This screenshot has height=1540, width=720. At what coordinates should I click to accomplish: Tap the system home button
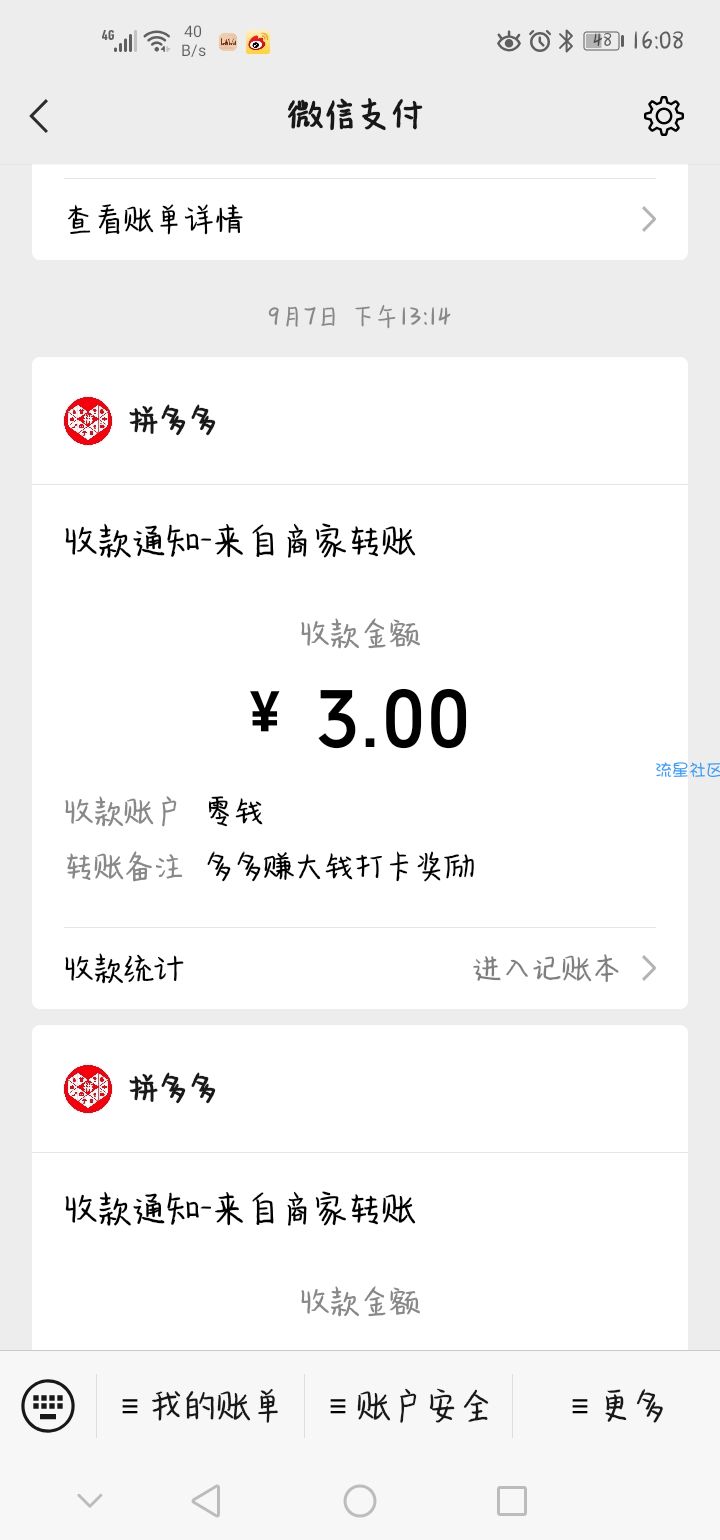(360, 1500)
